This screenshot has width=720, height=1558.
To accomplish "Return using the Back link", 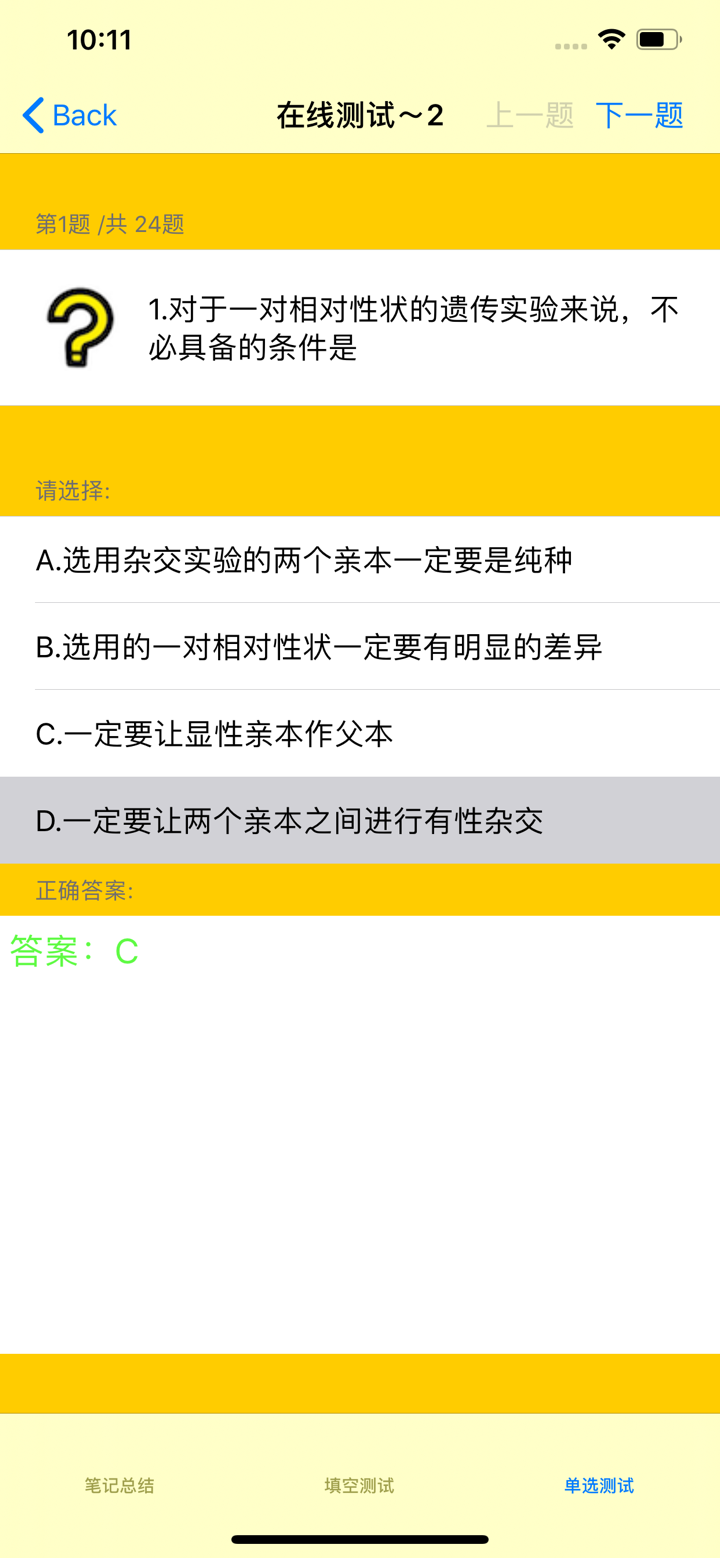I will coord(68,115).
